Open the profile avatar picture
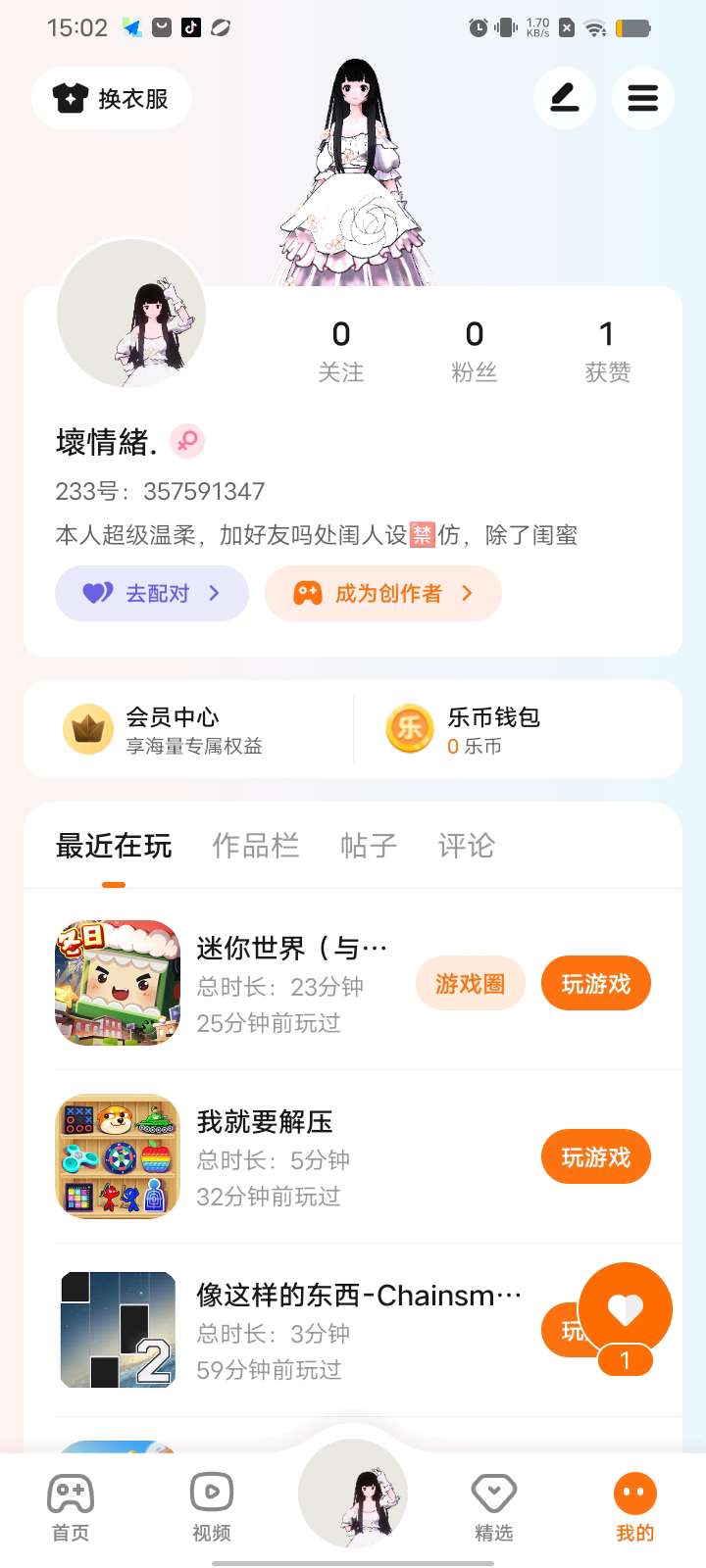This screenshot has width=706, height=1568. [131, 314]
